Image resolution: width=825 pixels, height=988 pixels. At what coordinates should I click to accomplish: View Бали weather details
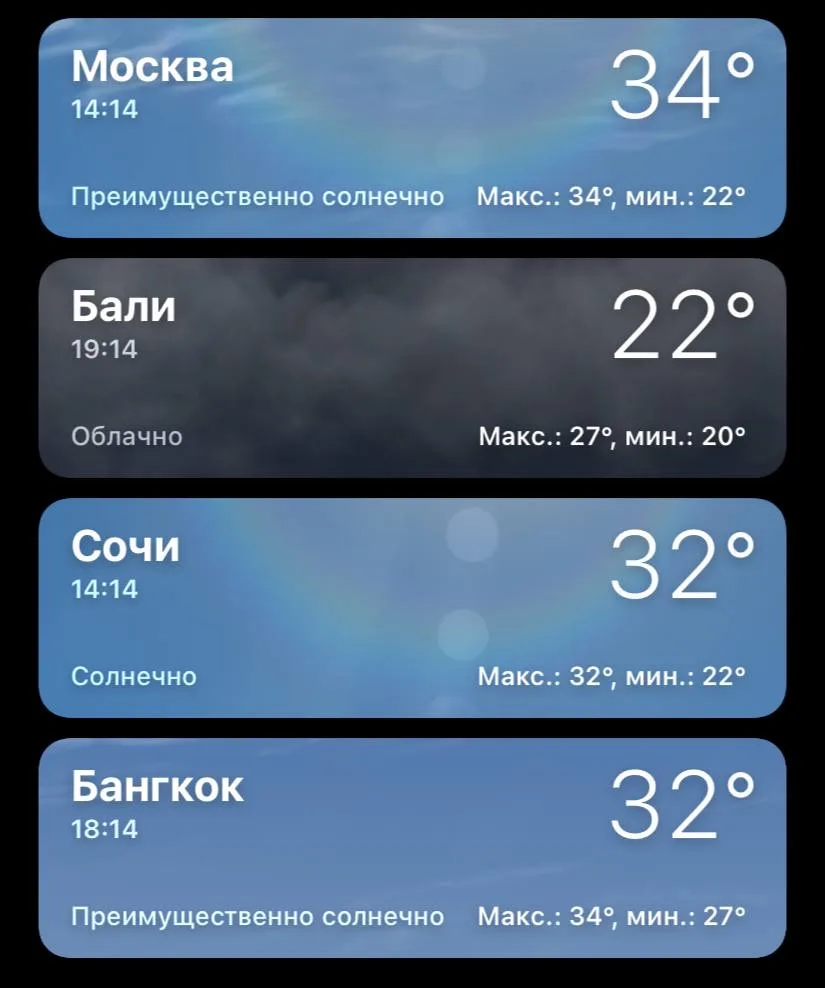point(412,368)
